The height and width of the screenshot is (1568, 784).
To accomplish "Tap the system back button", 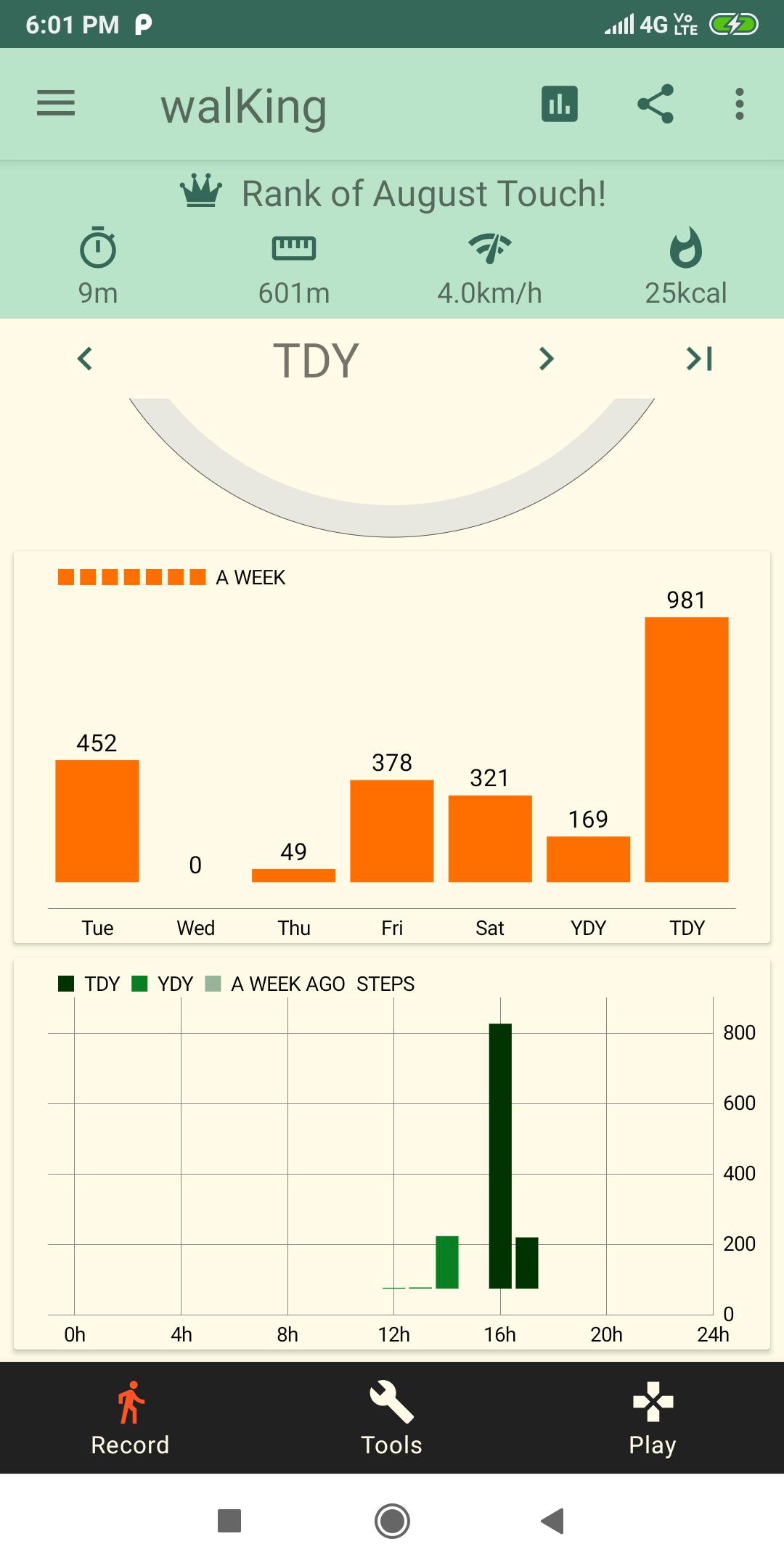I will pos(553,1521).
